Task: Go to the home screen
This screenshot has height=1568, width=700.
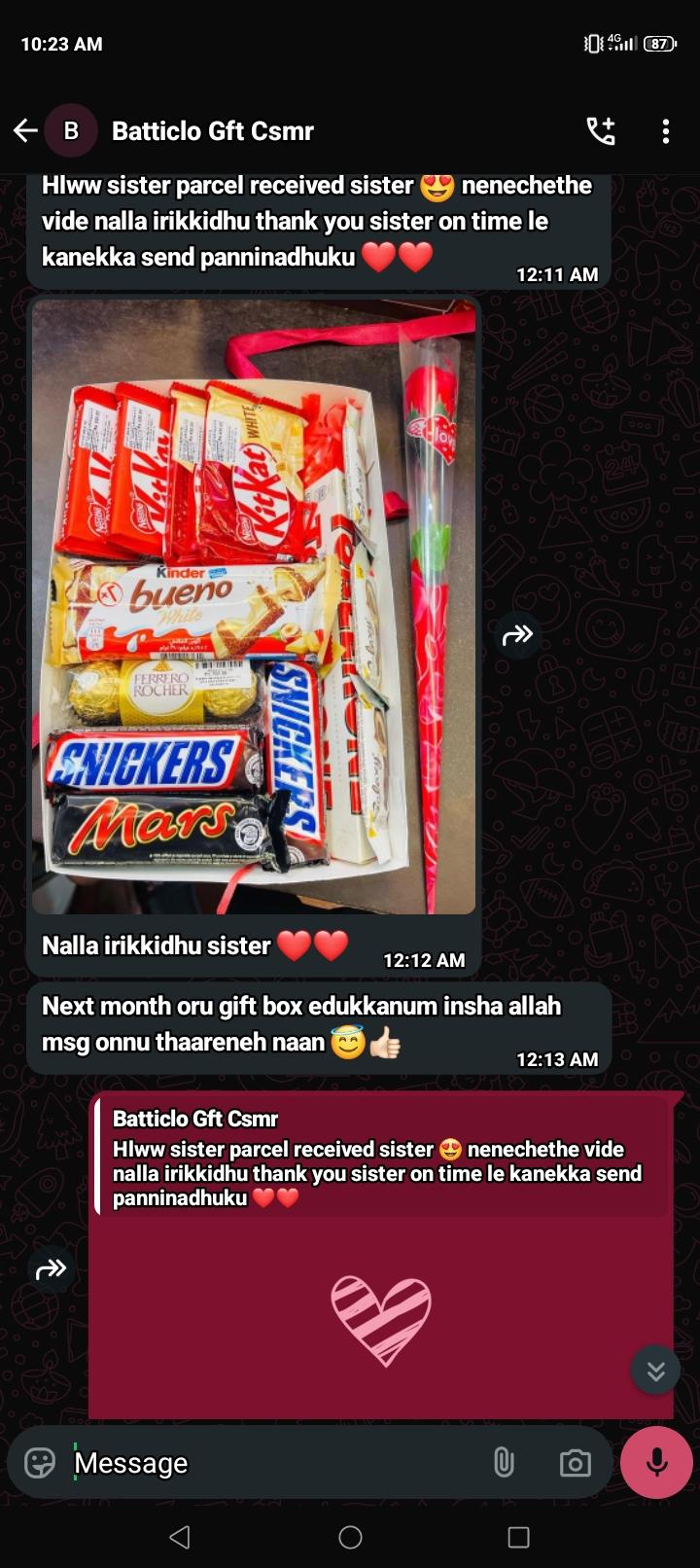Action: pyautogui.click(x=350, y=1537)
